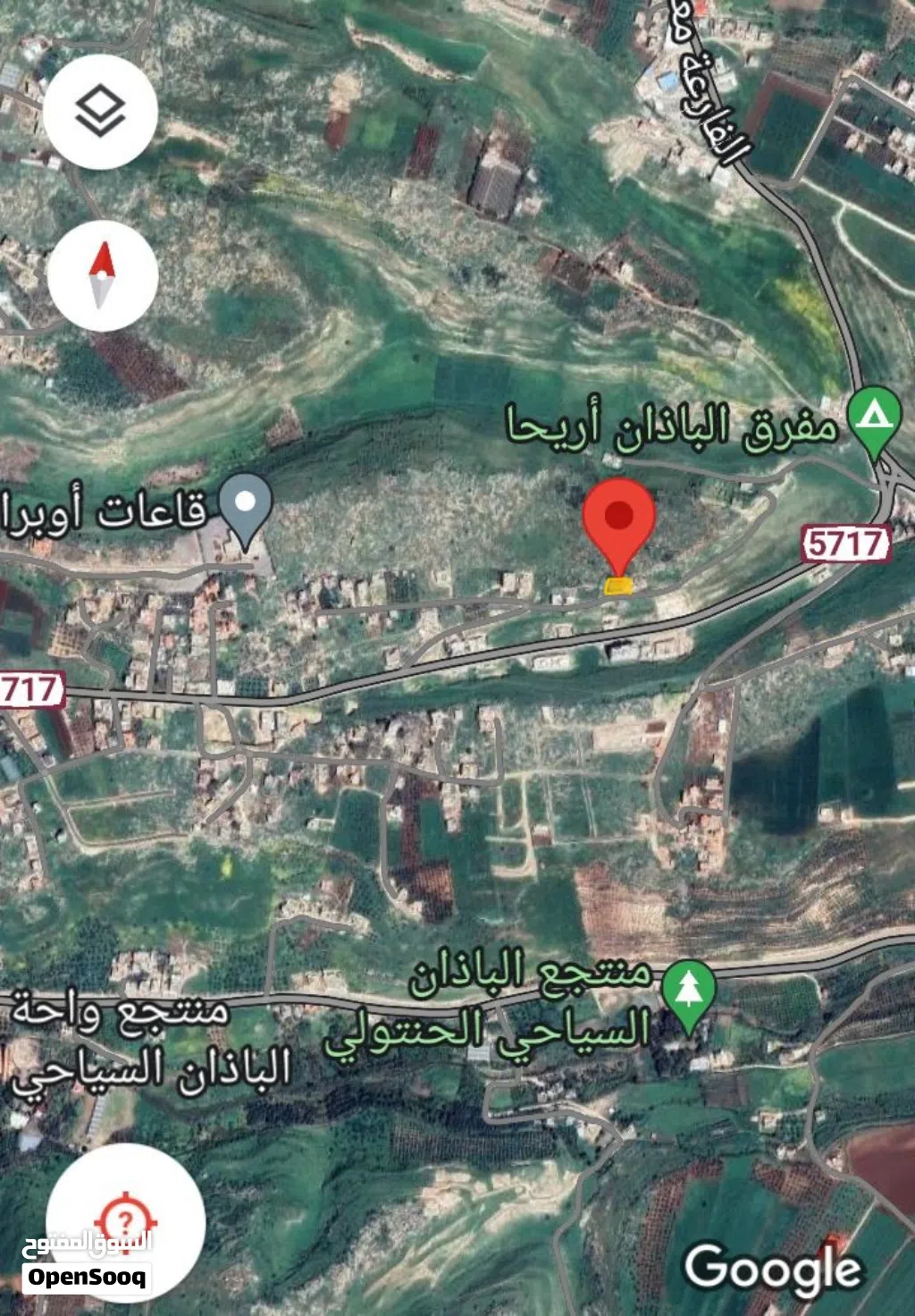Open the مفرق الباذان أريحا campsite marker
The image size is (915, 1316).
click(x=874, y=418)
